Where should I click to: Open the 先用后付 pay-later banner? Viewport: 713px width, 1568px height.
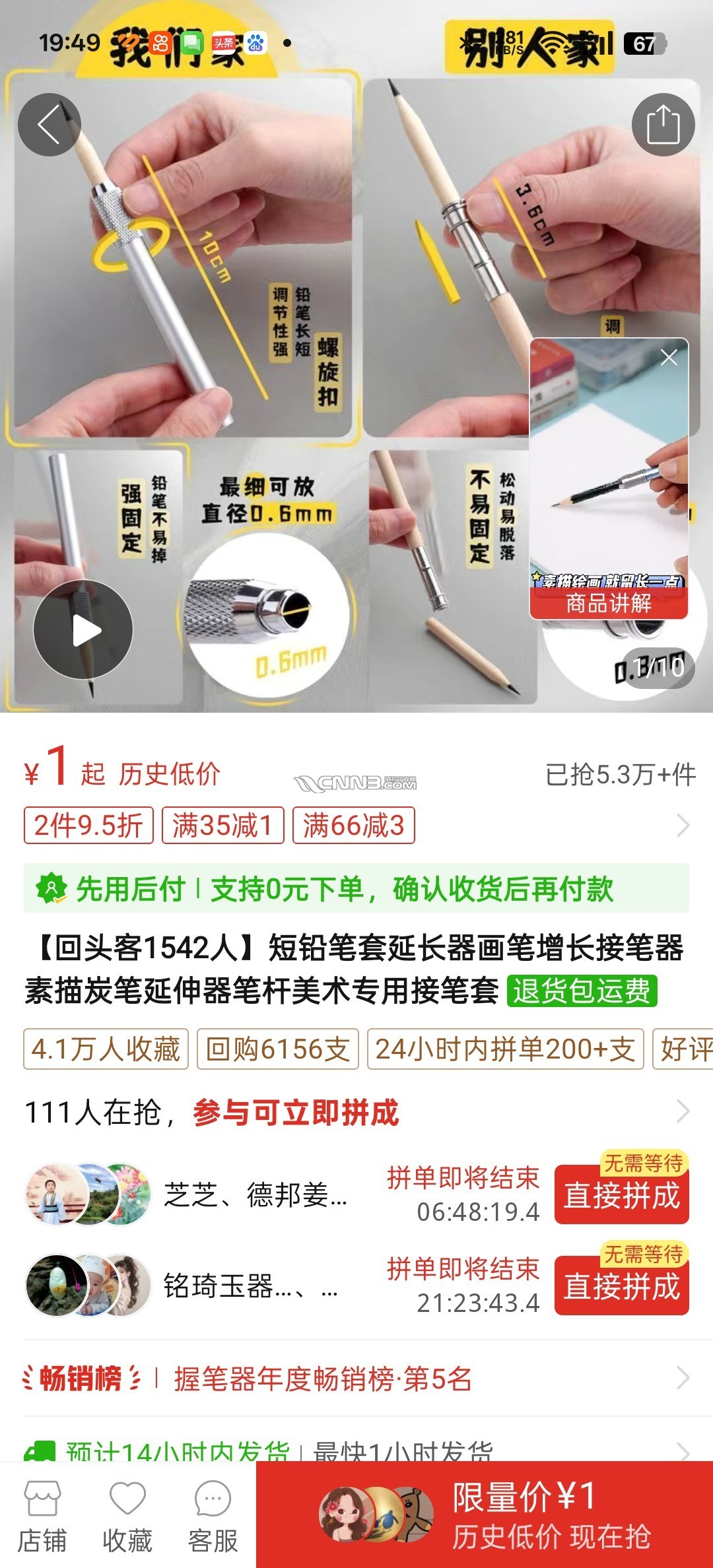click(x=356, y=889)
